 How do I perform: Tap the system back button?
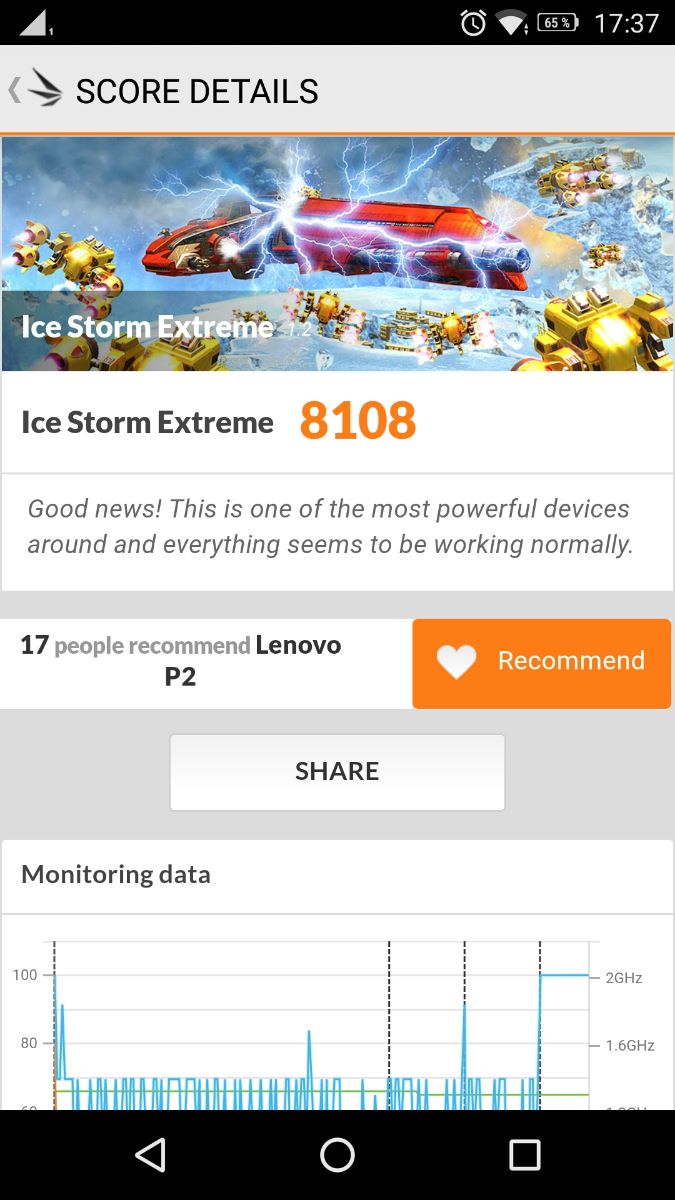[x=150, y=1155]
